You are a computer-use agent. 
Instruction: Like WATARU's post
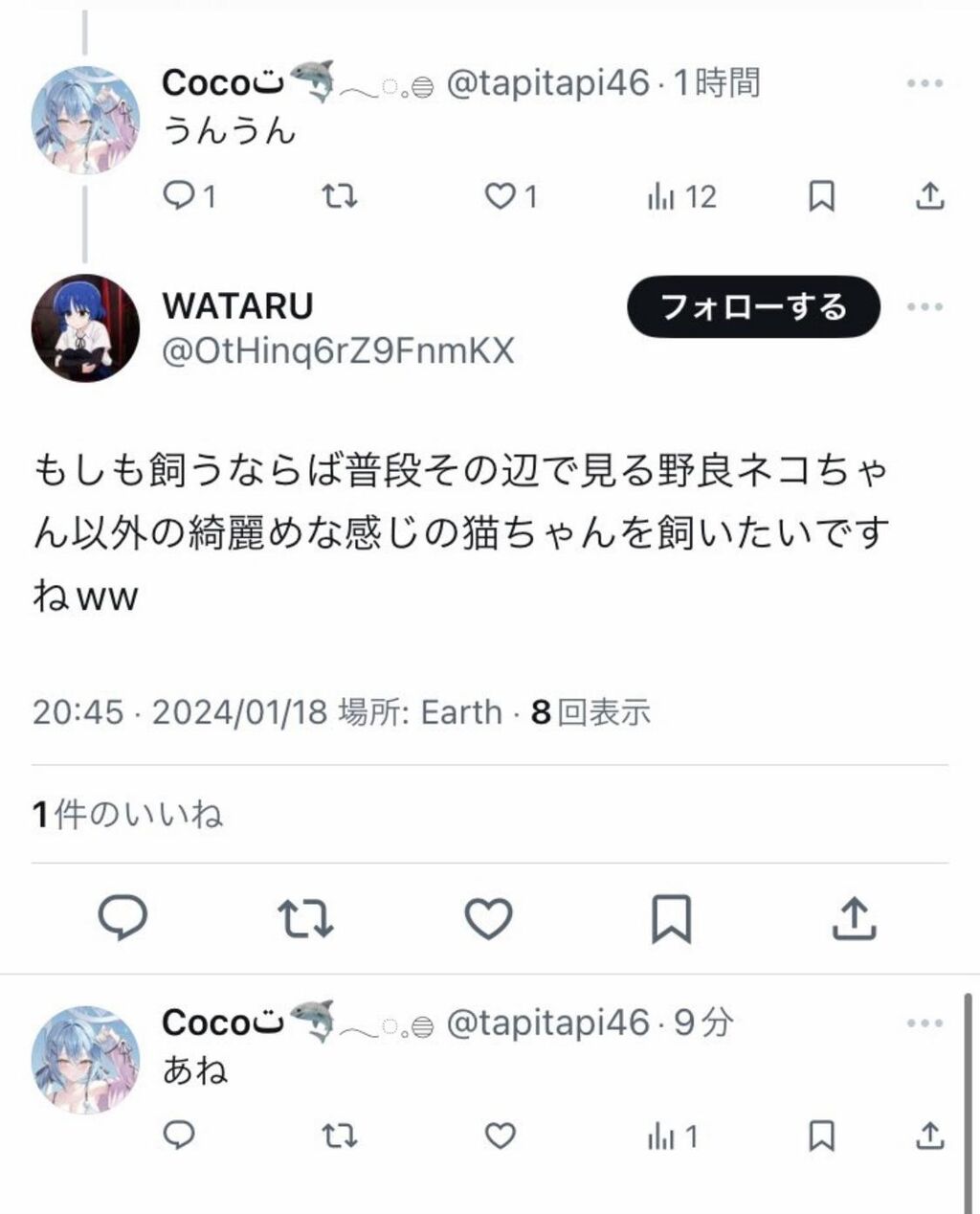point(488,918)
